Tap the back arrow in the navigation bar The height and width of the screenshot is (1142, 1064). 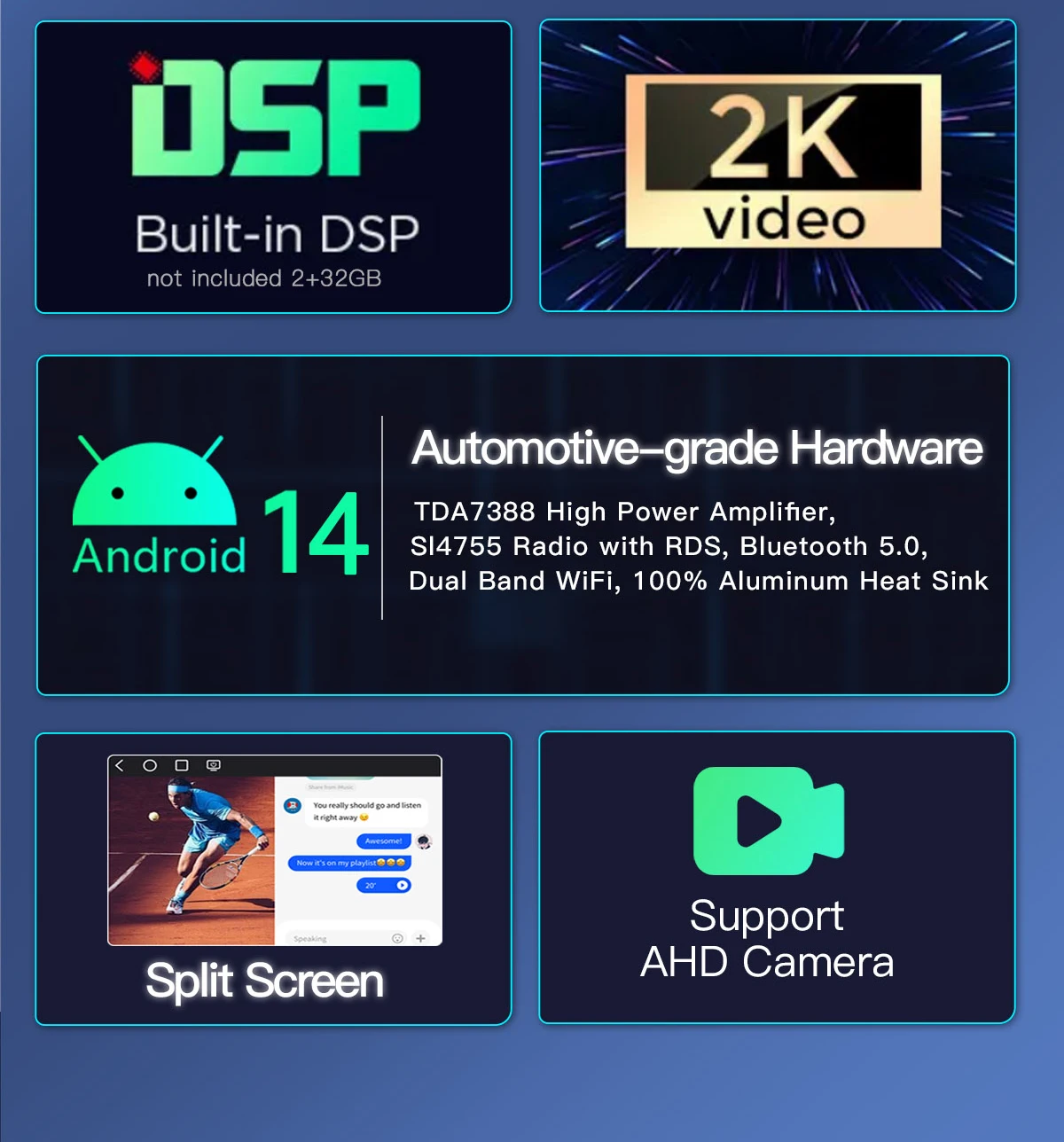(x=119, y=765)
